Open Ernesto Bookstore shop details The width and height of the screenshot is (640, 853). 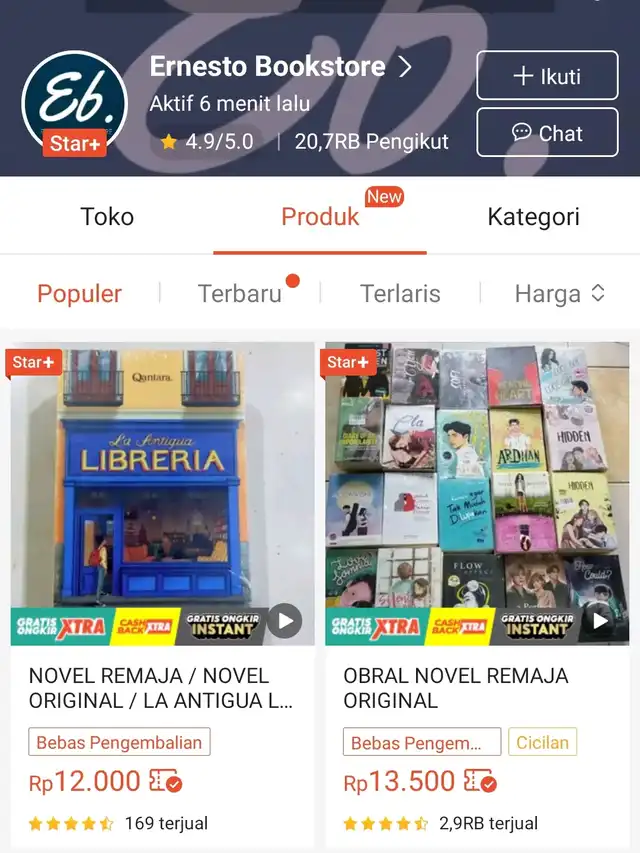click(280, 67)
